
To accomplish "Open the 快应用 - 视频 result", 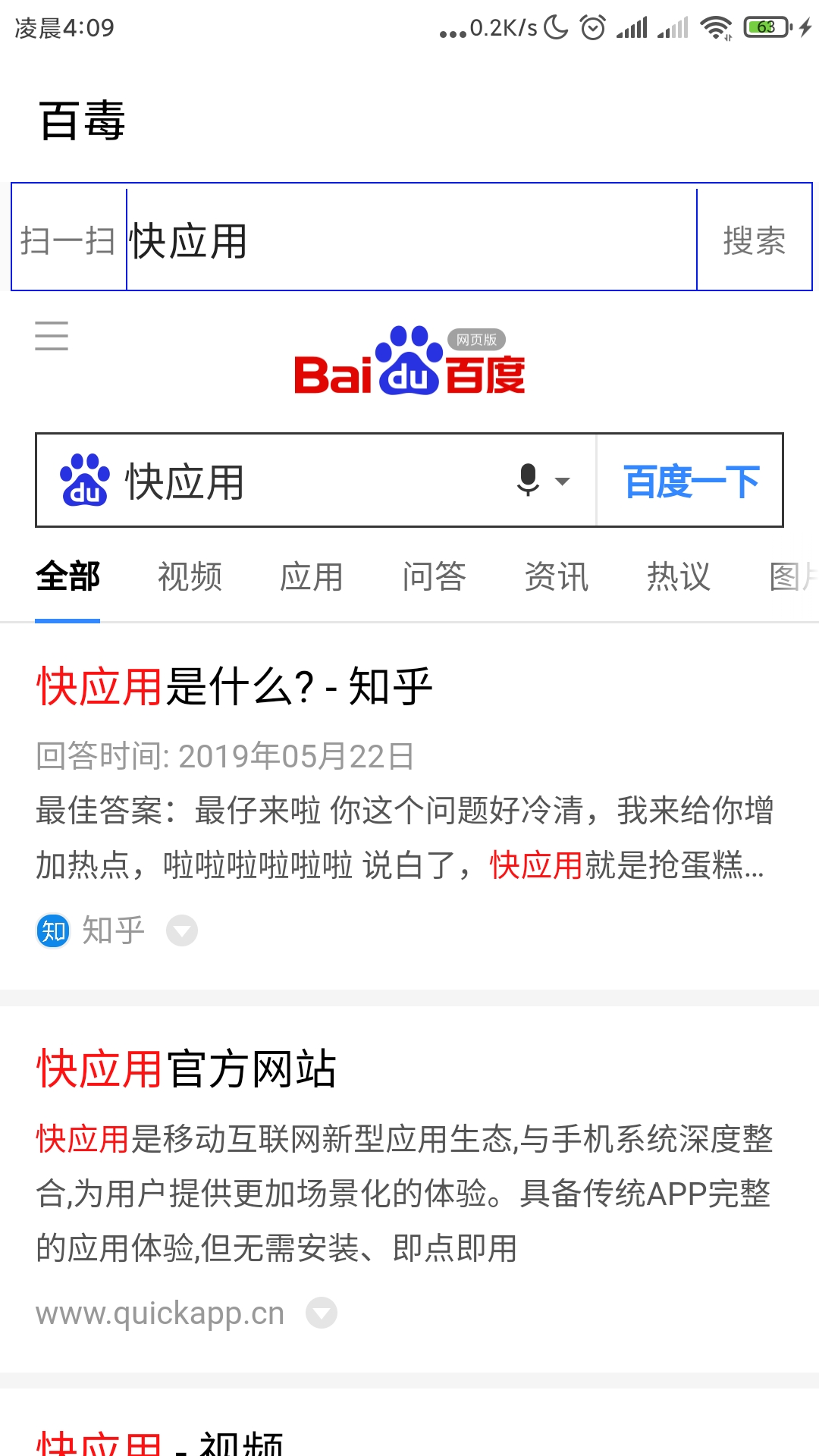I will (161, 1441).
